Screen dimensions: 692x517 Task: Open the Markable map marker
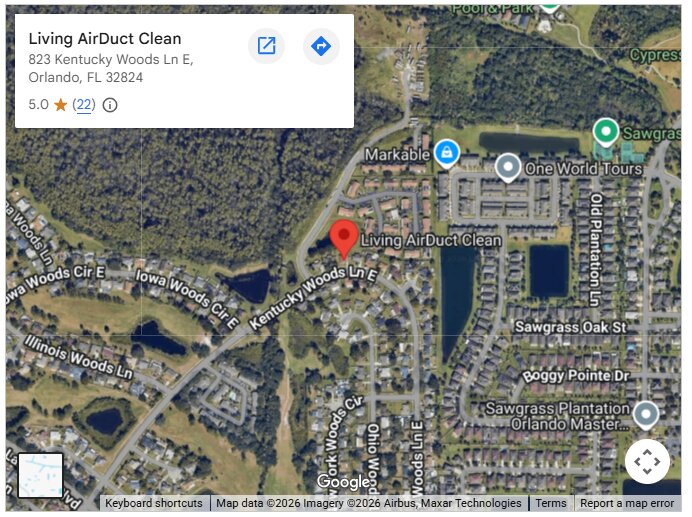446,153
